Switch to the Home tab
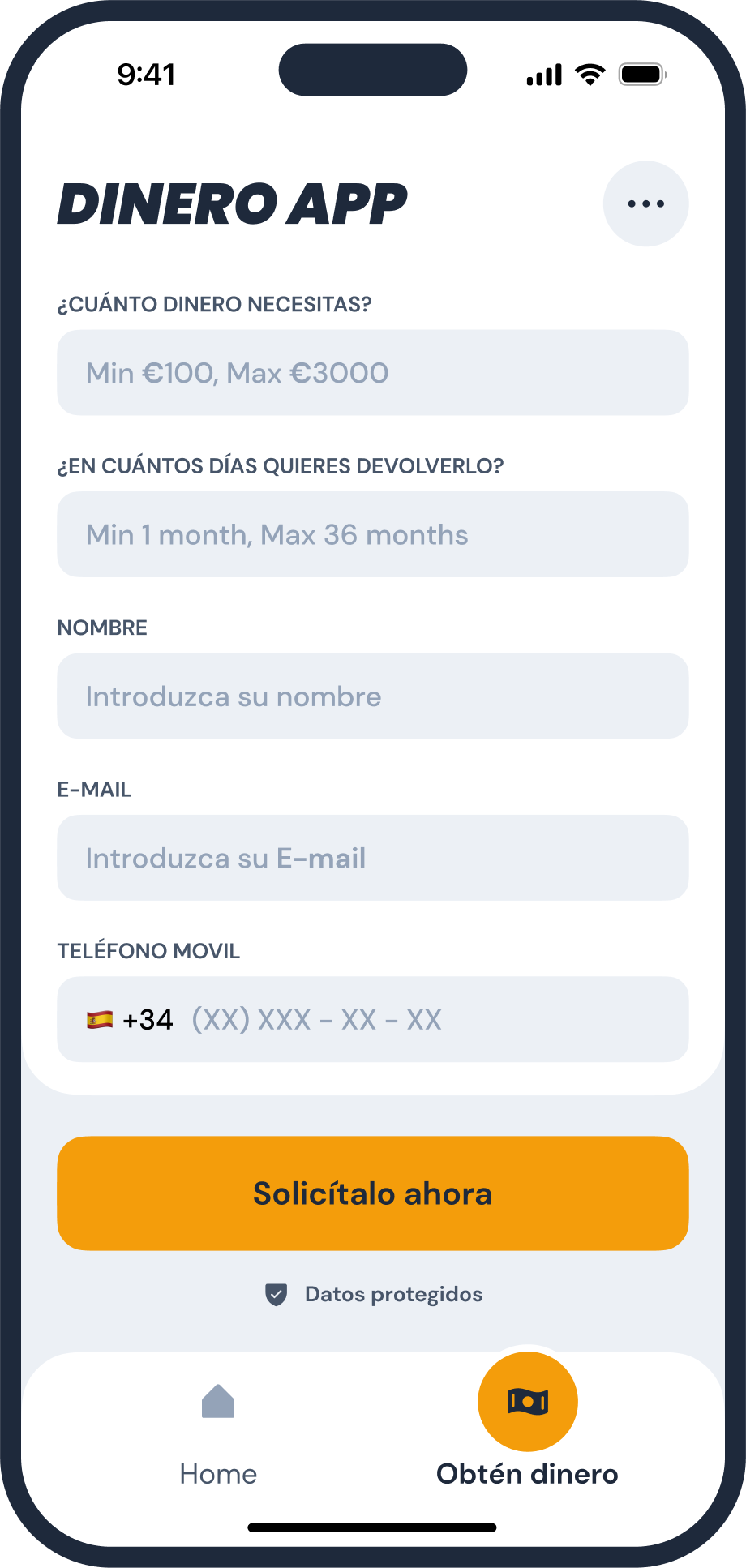Screen dimensions: 746x1568 (218, 1432)
